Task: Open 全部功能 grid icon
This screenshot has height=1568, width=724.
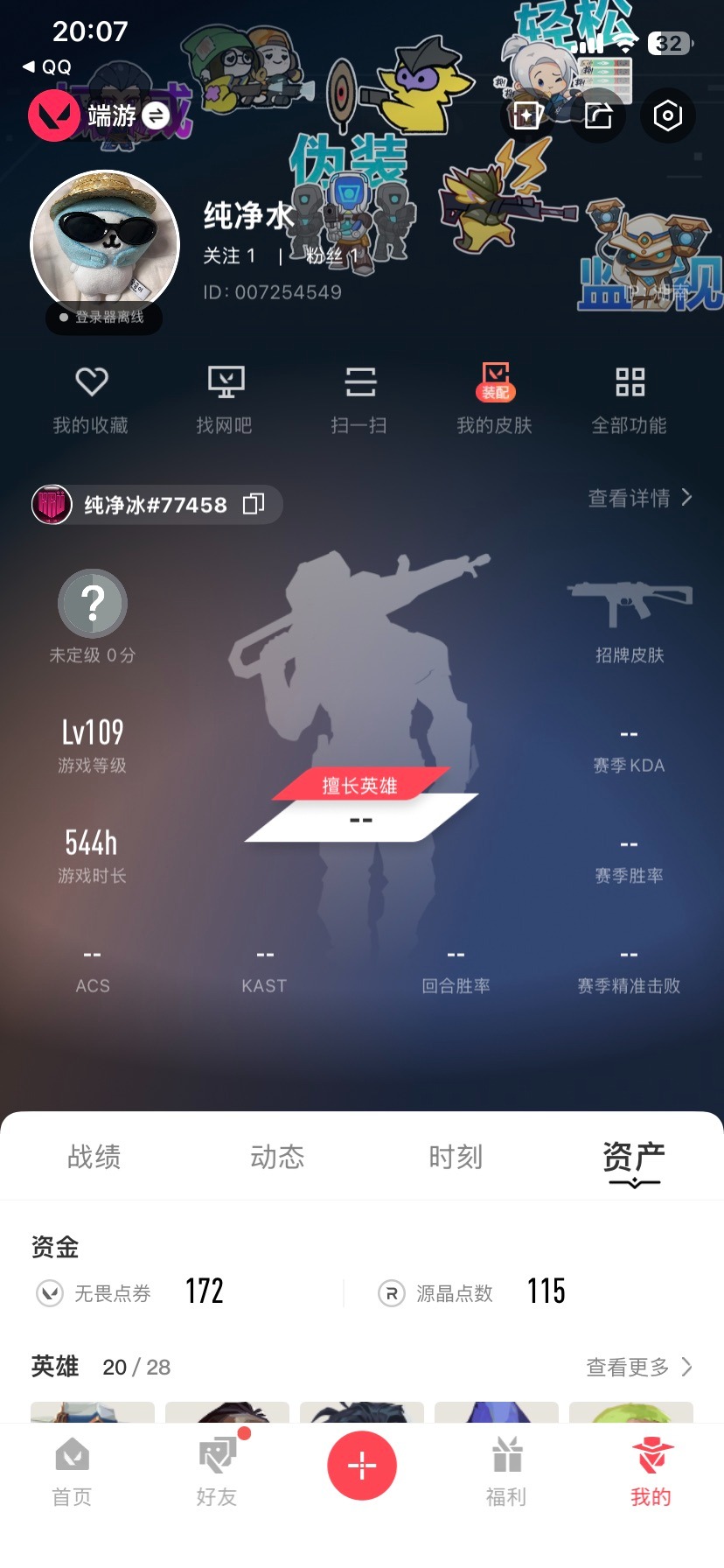Action: pyautogui.click(x=631, y=398)
